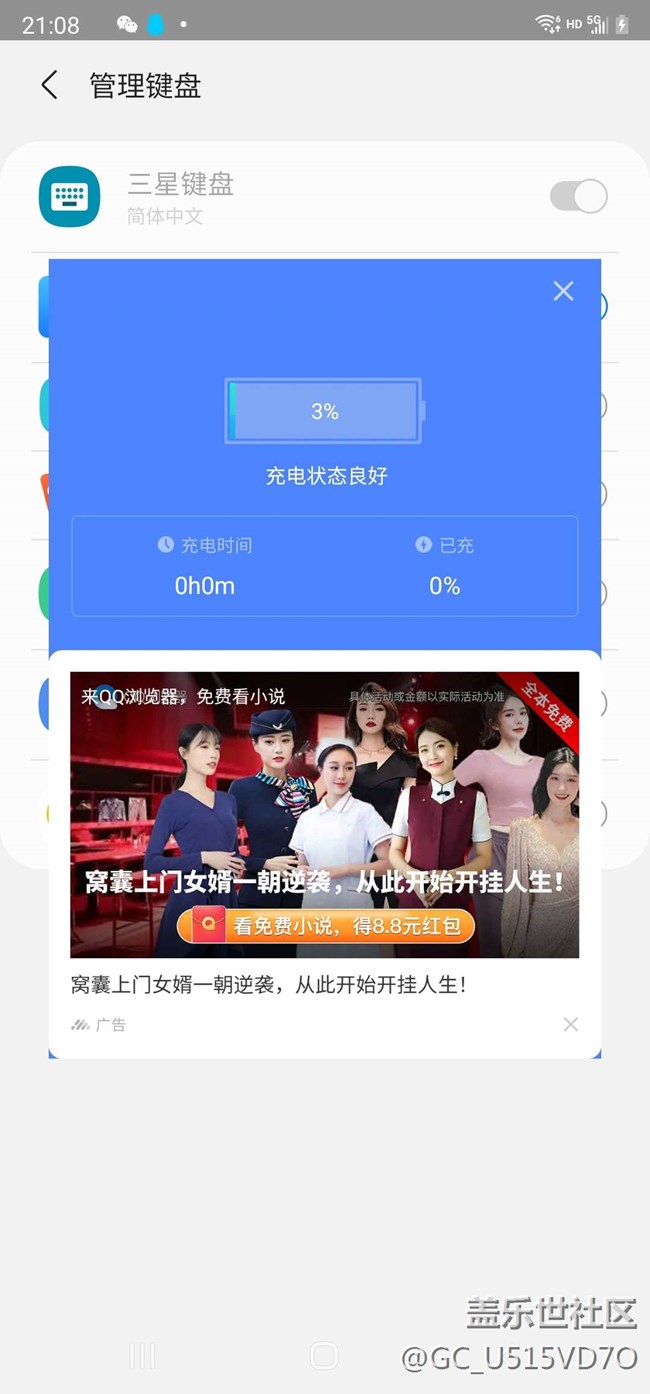Screen dimensions: 650x1394
Task: Go back from the 管理键盘 page
Action: tap(49, 85)
